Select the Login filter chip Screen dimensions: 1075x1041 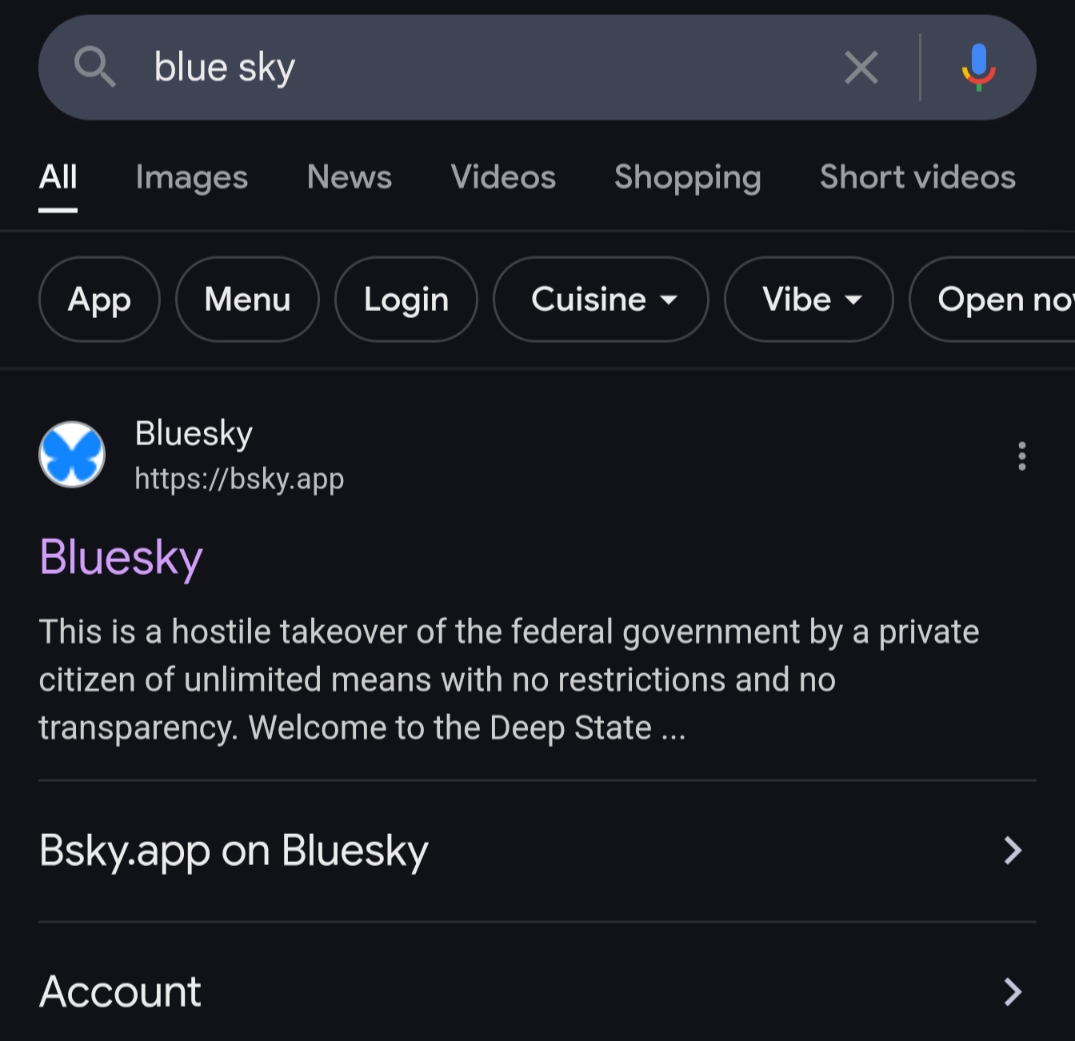tap(406, 299)
